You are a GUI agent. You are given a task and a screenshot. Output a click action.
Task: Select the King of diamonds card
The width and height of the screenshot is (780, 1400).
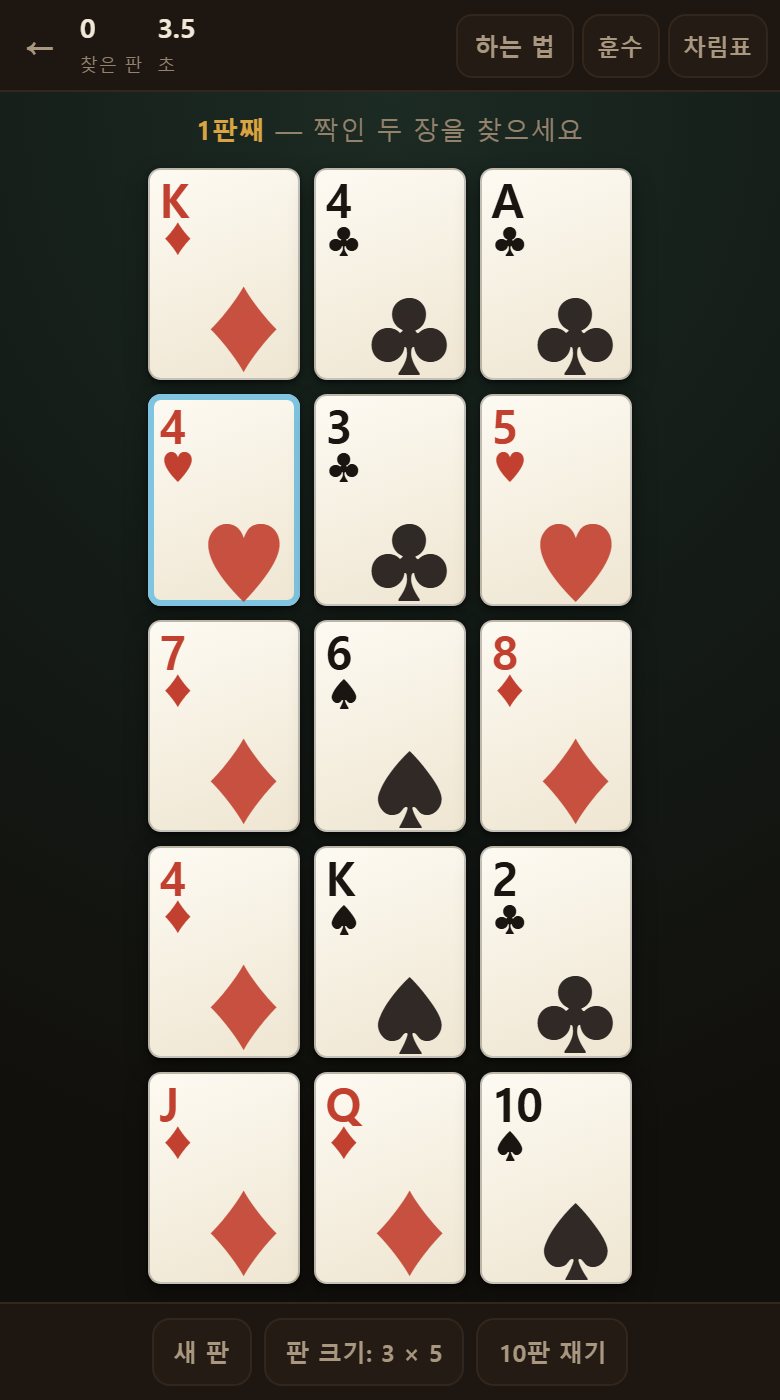224,274
